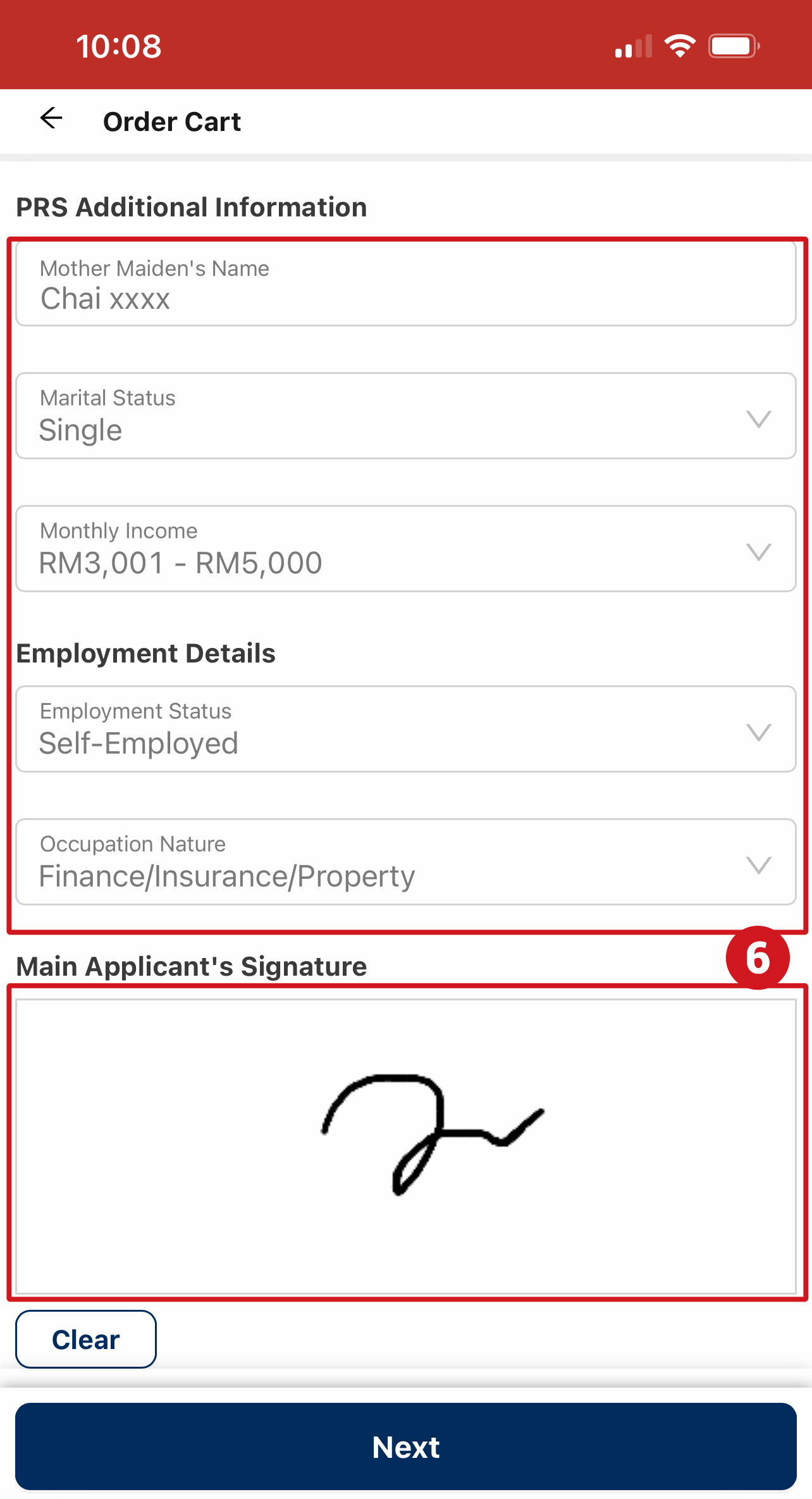812x1499 pixels.
Task: Select a different Employment Status
Action: pos(405,730)
